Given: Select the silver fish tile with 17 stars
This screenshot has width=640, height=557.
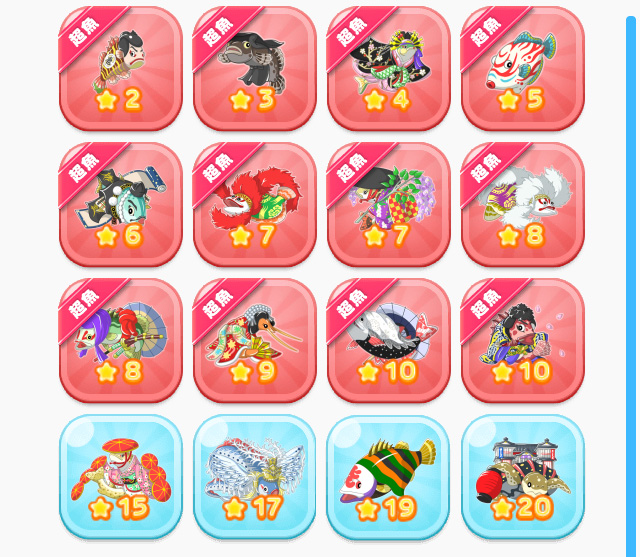Looking at the screenshot, I should coord(254,476).
